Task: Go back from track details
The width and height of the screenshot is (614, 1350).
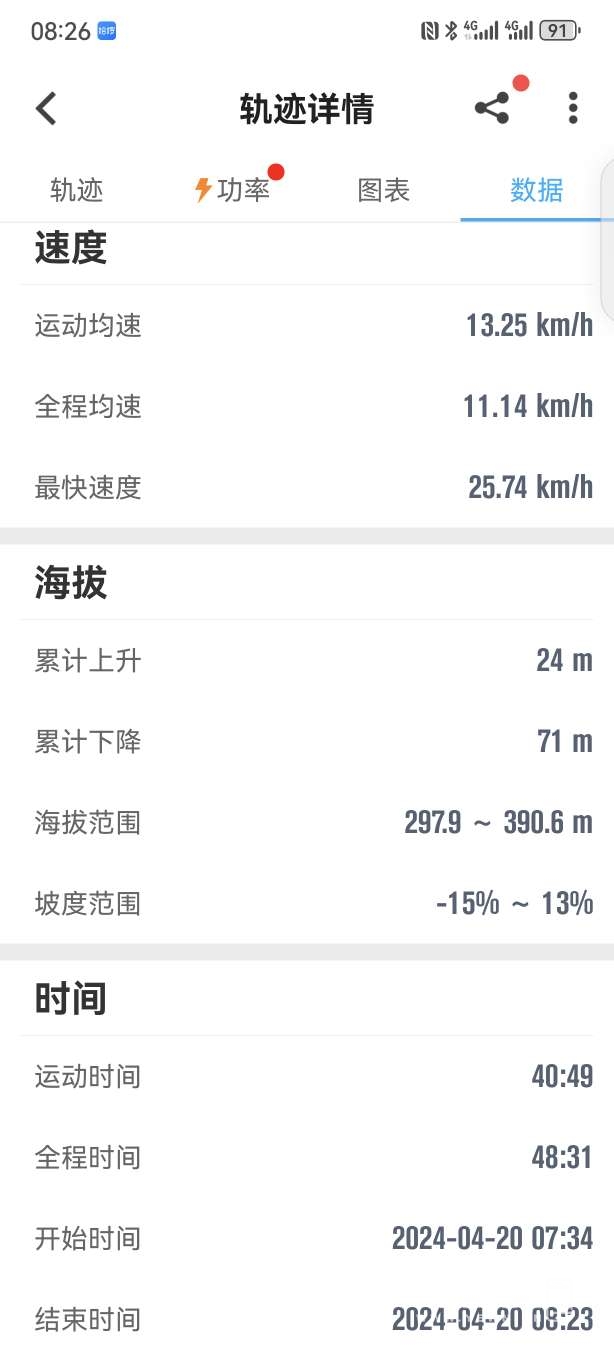Action: (47, 108)
